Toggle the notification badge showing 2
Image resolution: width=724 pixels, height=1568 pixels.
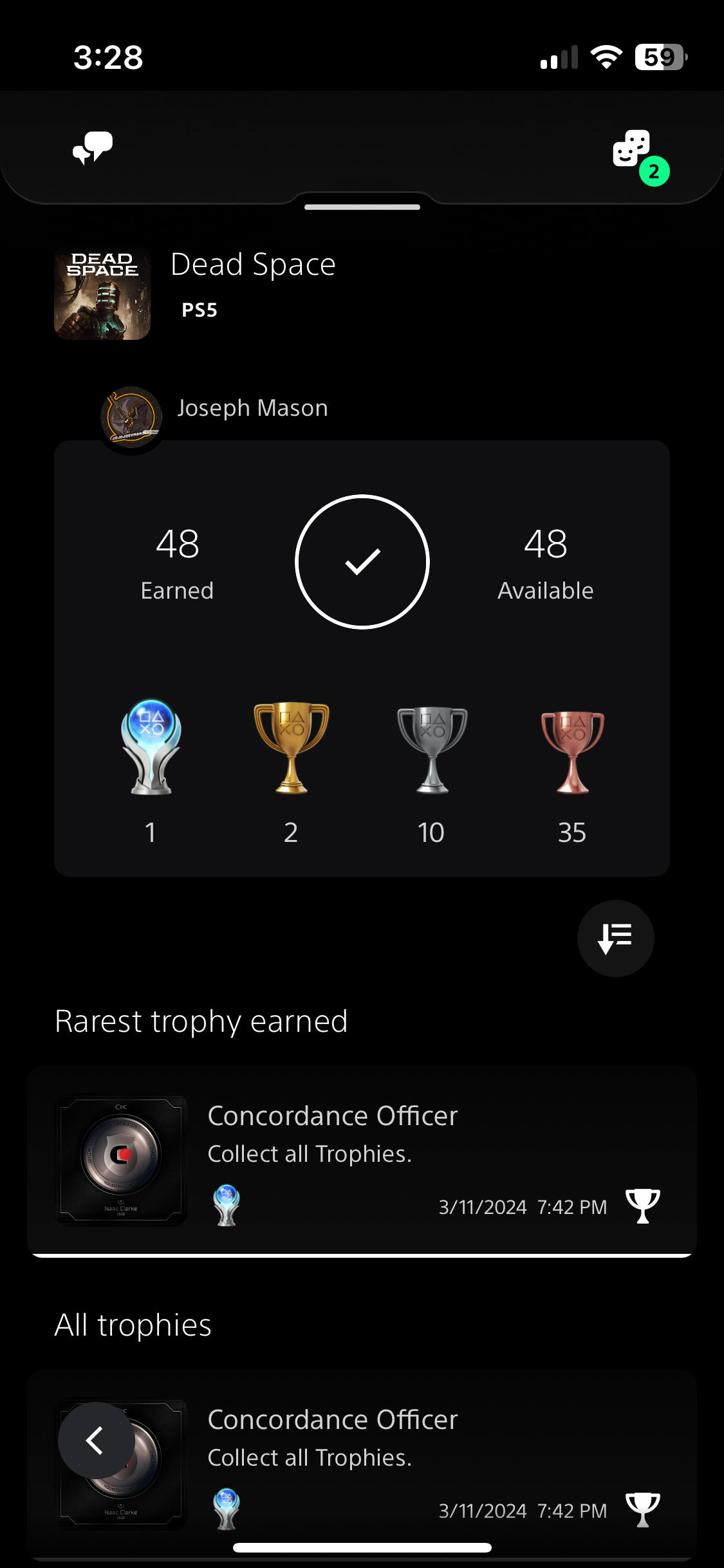pos(654,172)
